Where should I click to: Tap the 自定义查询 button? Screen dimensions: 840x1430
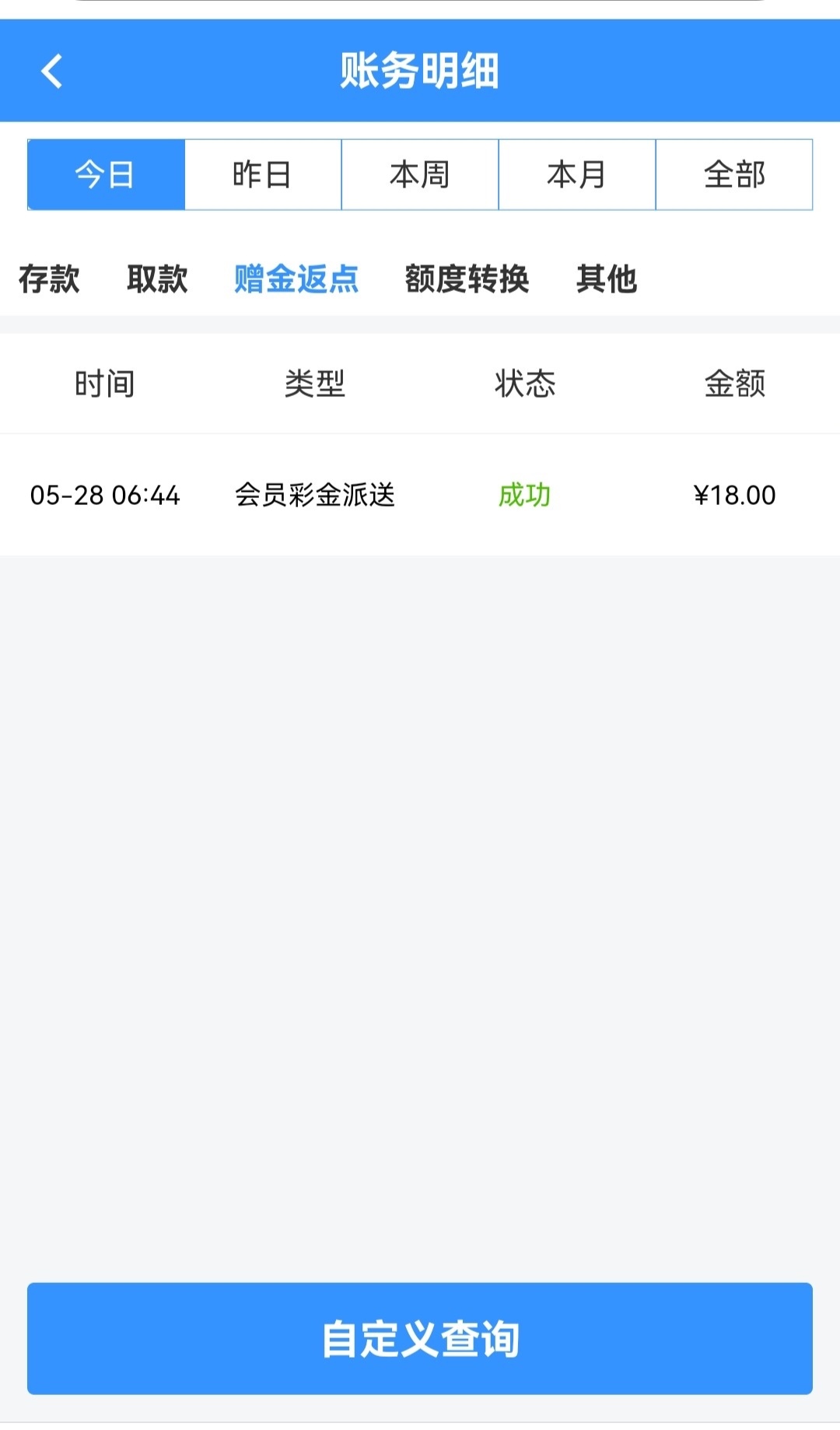click(x=420, y=1338)
